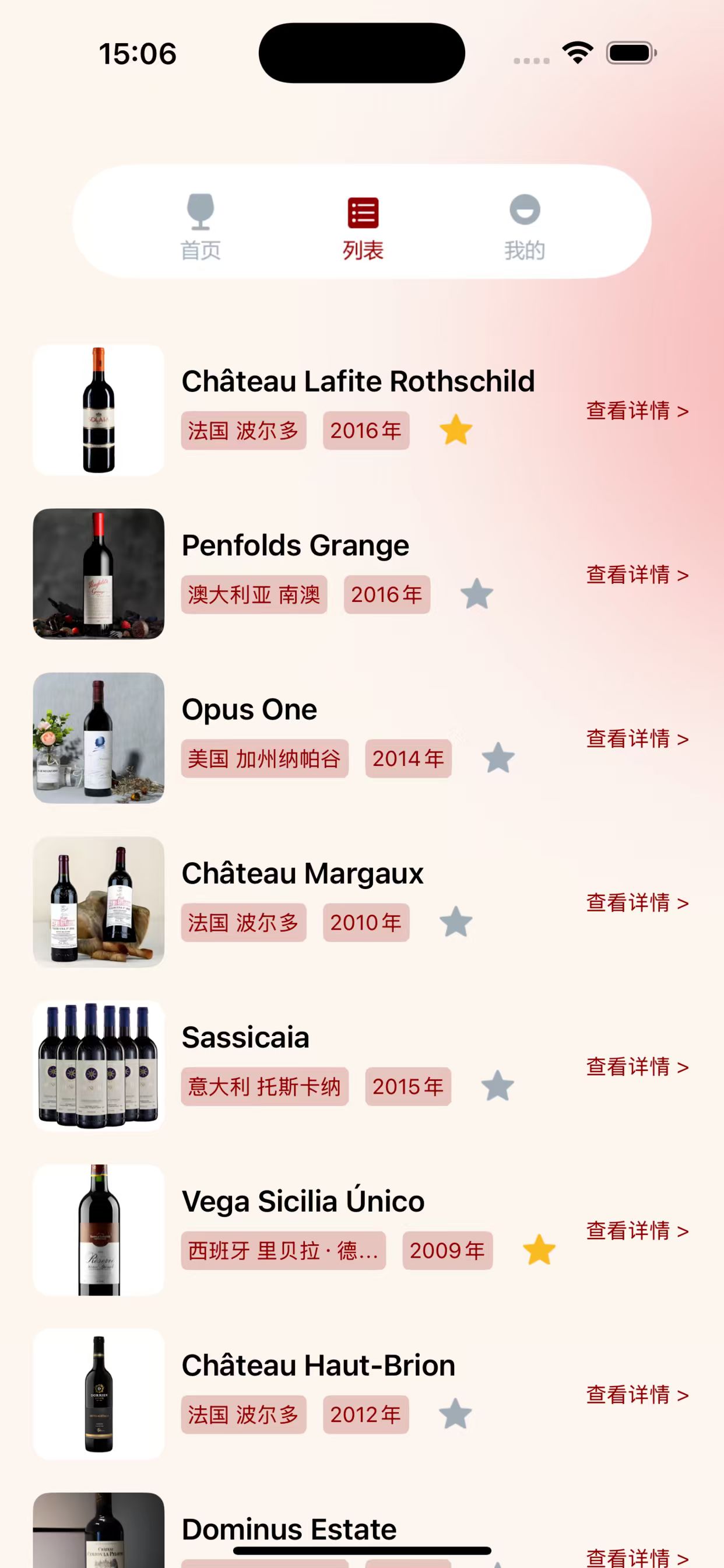Remove Vega Sicilia Único from favorites

click(539, 1250)
